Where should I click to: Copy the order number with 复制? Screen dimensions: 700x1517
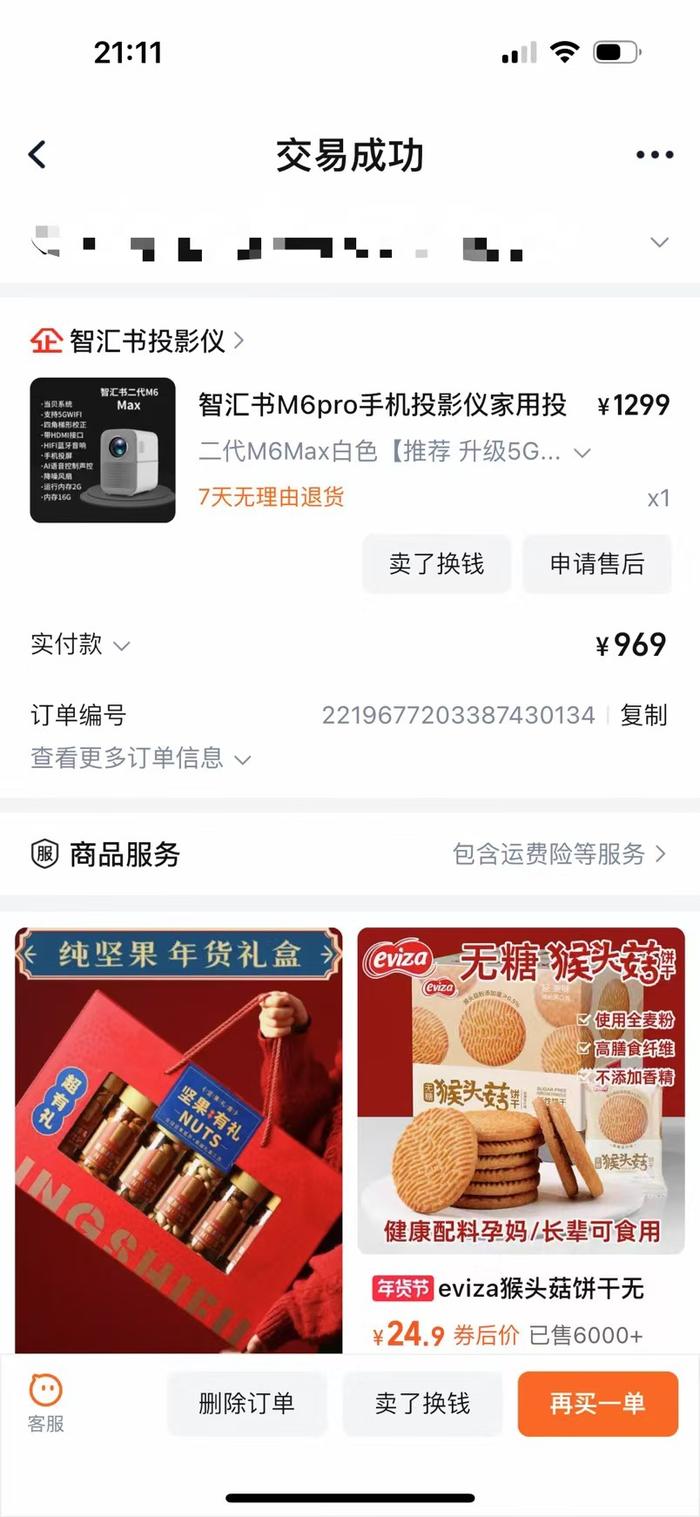pos(643,715)
